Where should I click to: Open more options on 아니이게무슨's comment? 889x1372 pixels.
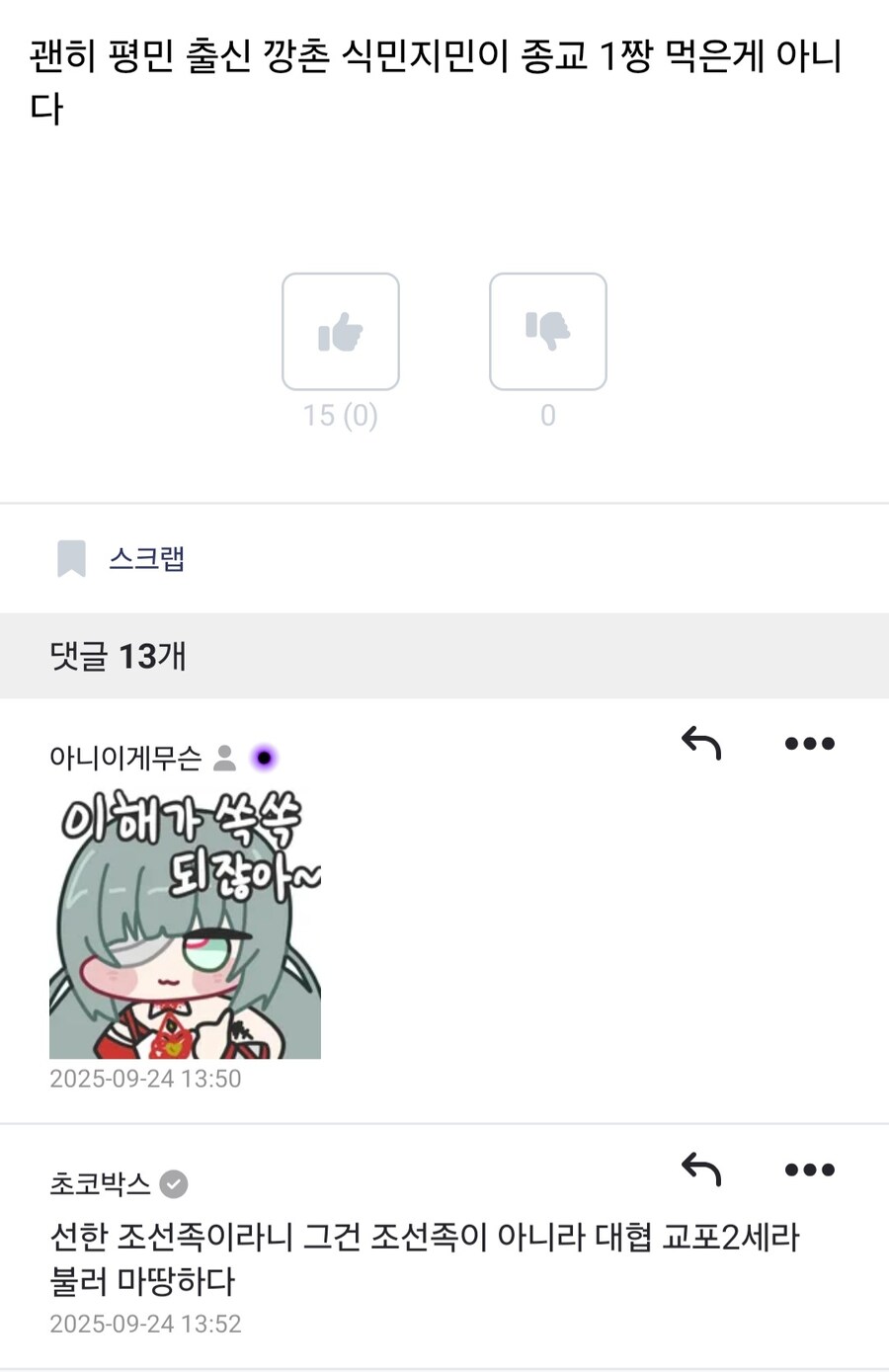coord(809,744)
